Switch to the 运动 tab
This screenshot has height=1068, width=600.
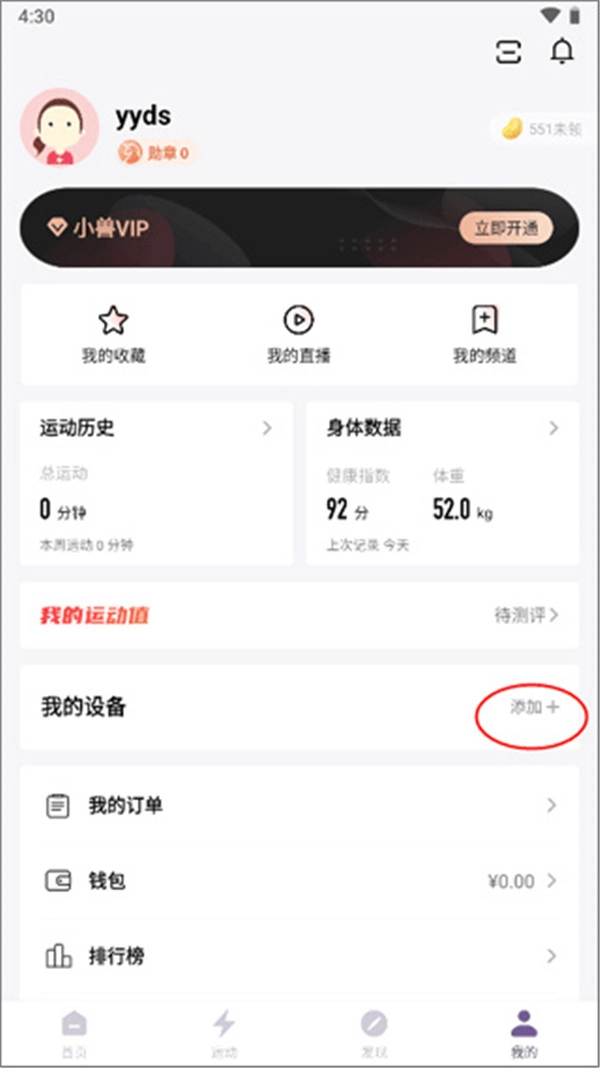click(224, 1033)
